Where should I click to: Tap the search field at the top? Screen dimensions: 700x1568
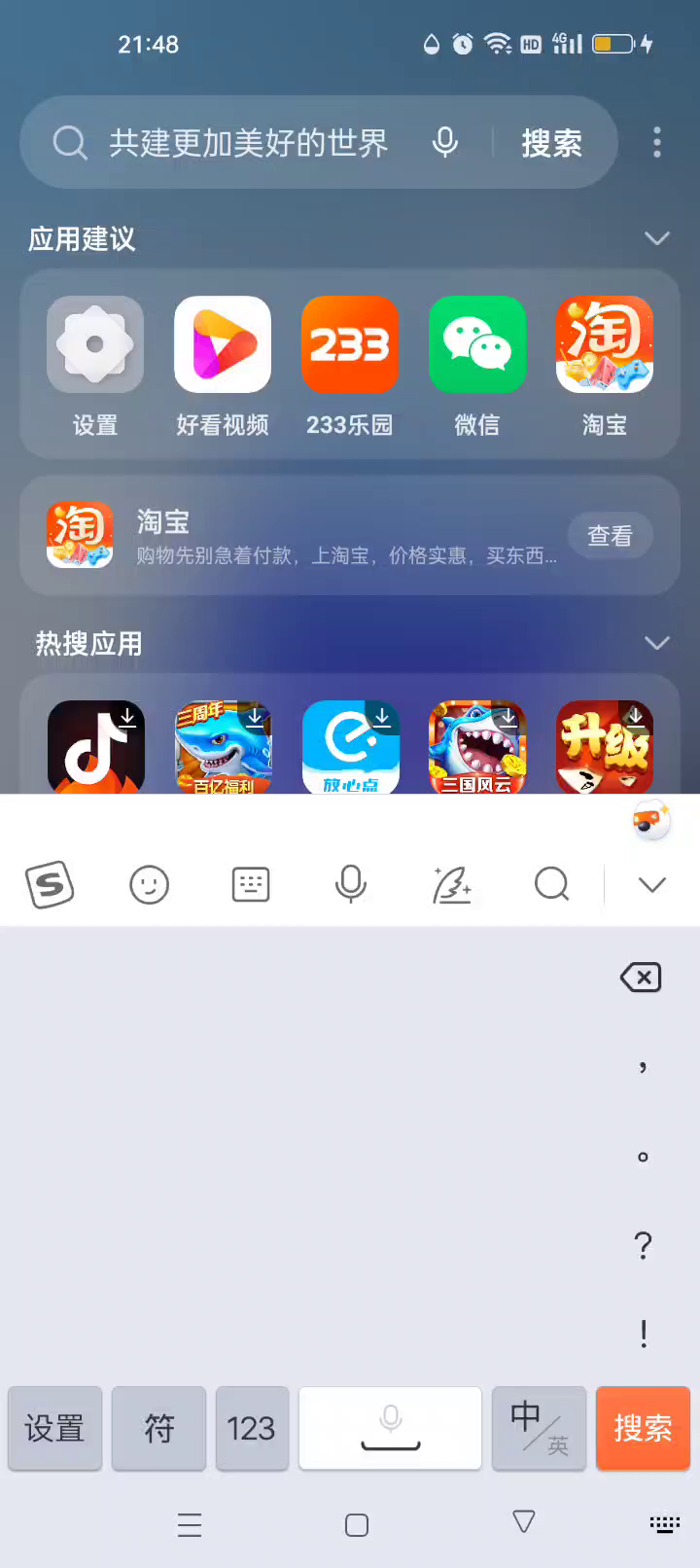click(248, 143)
